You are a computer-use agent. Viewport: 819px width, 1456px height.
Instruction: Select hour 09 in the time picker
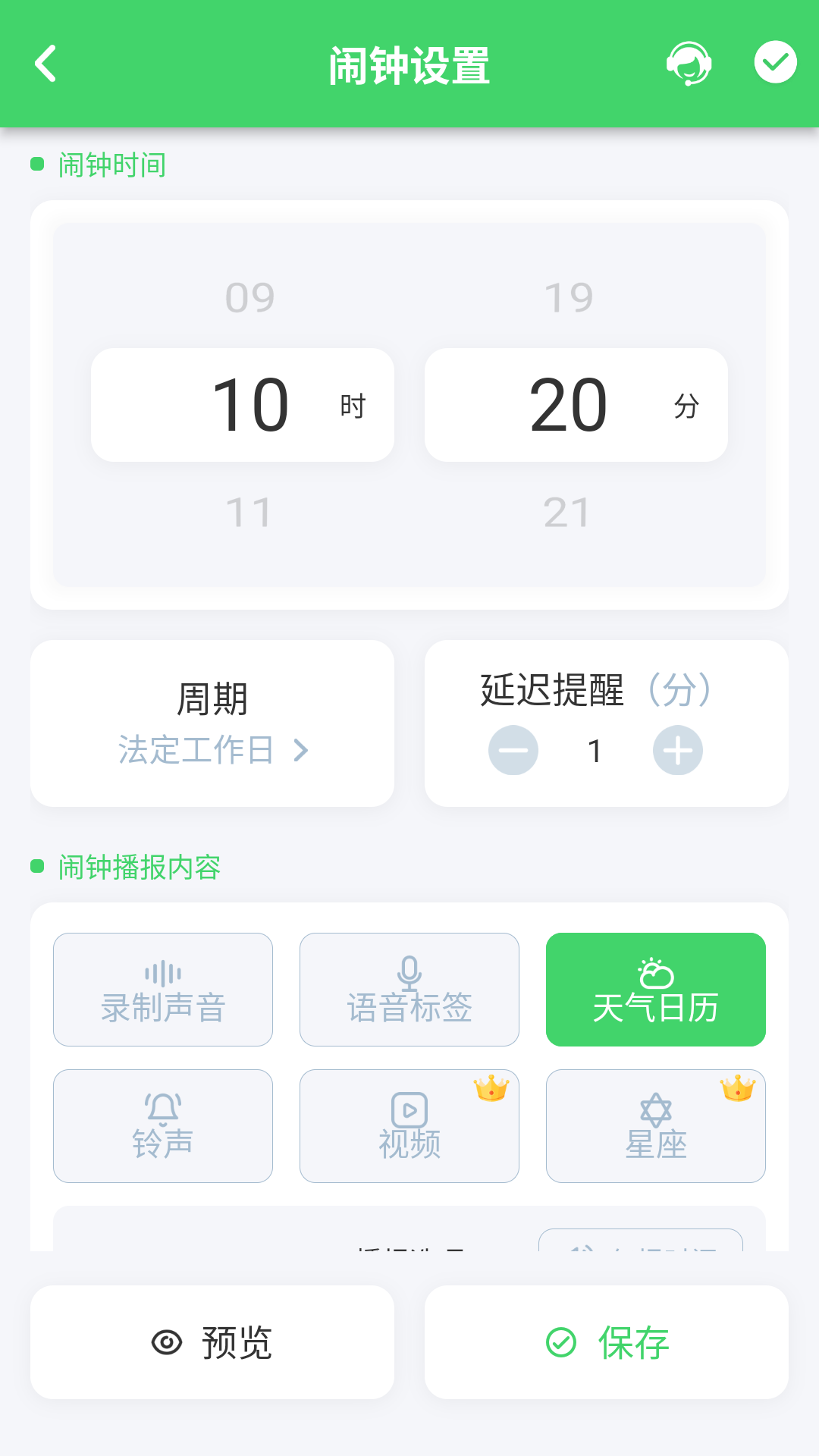pos(249,297)
